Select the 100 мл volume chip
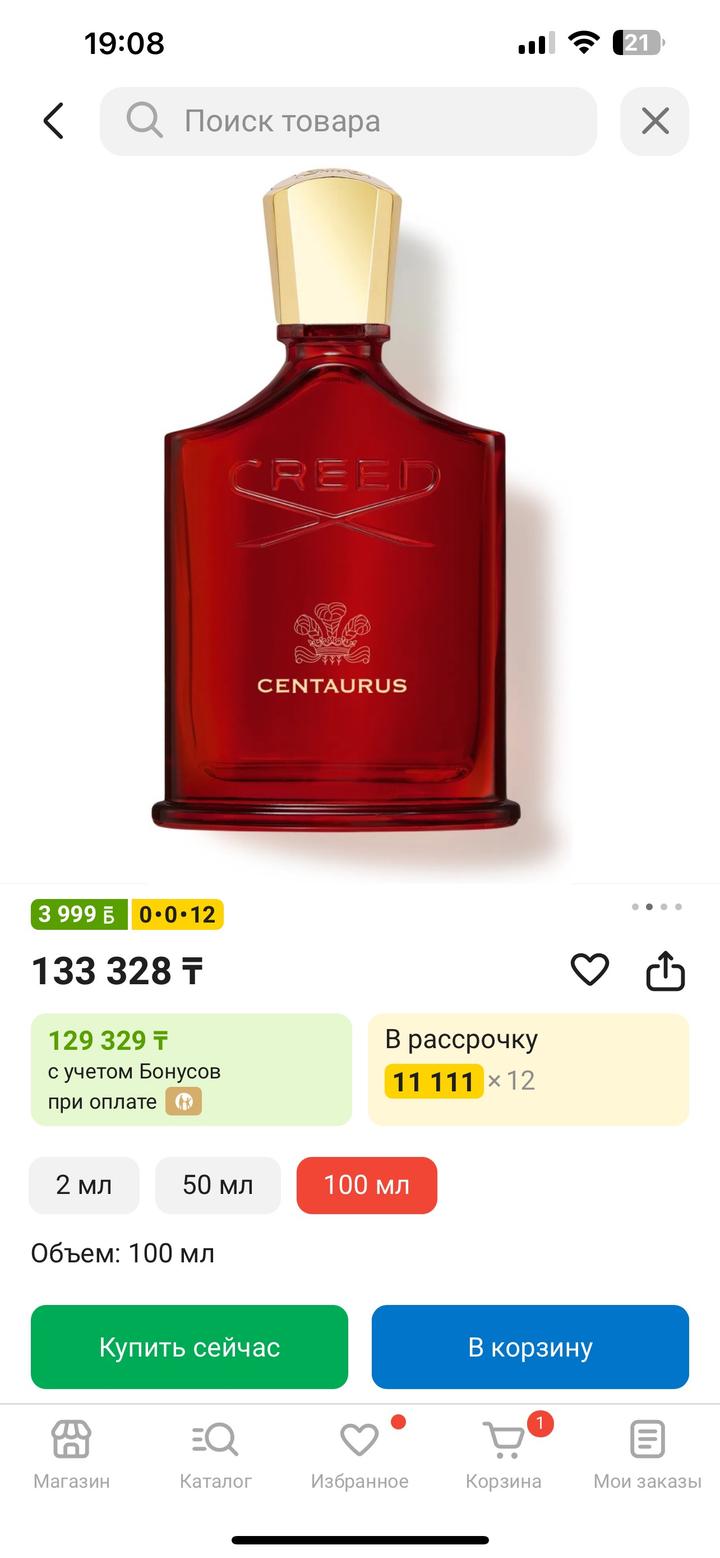The width and height of the screenshot is (720, 1558). (x=366, y=1185)
